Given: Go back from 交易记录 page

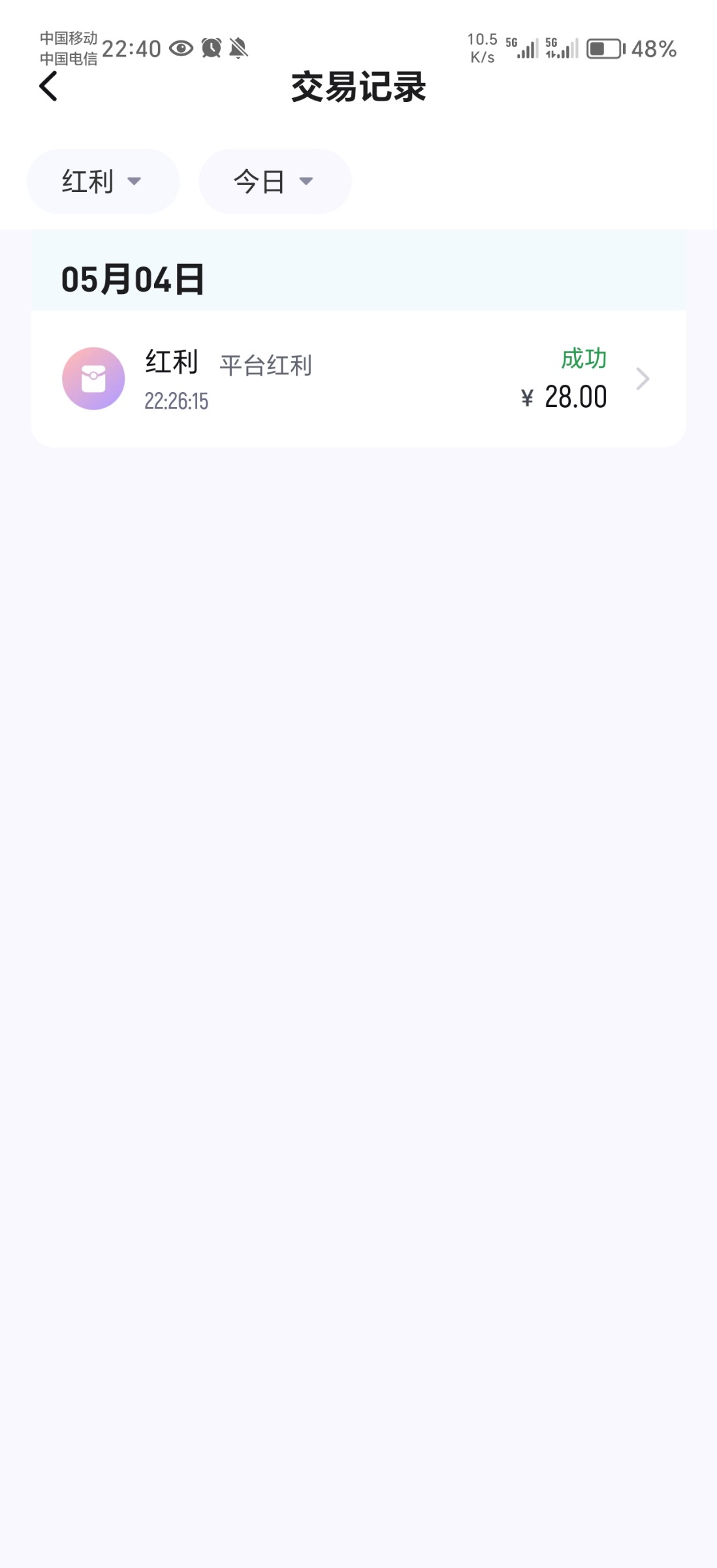Looking at the screenshot, I should [49, 87].
